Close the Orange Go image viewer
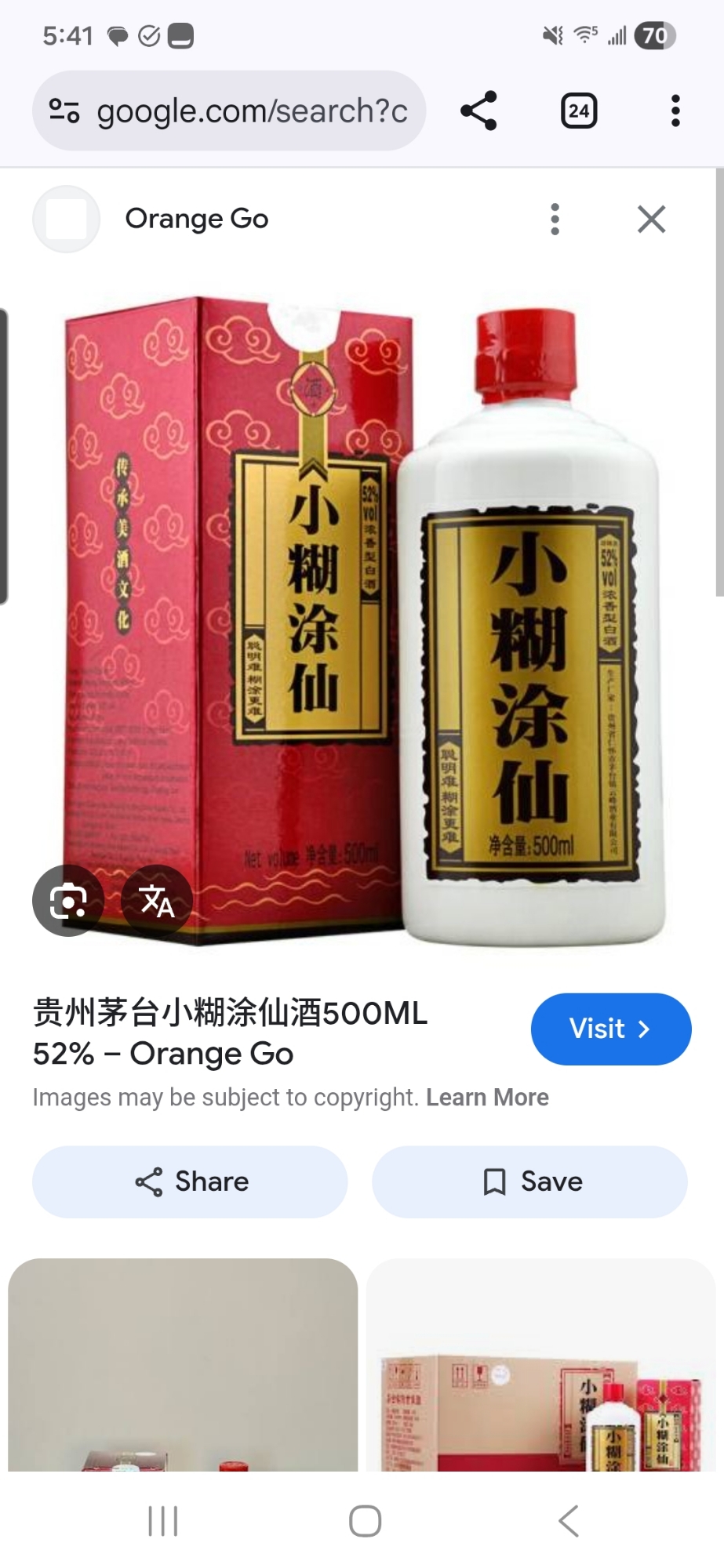Viewport: 724px width, 1568px height. pyautogui.click(x=651, y=220)
